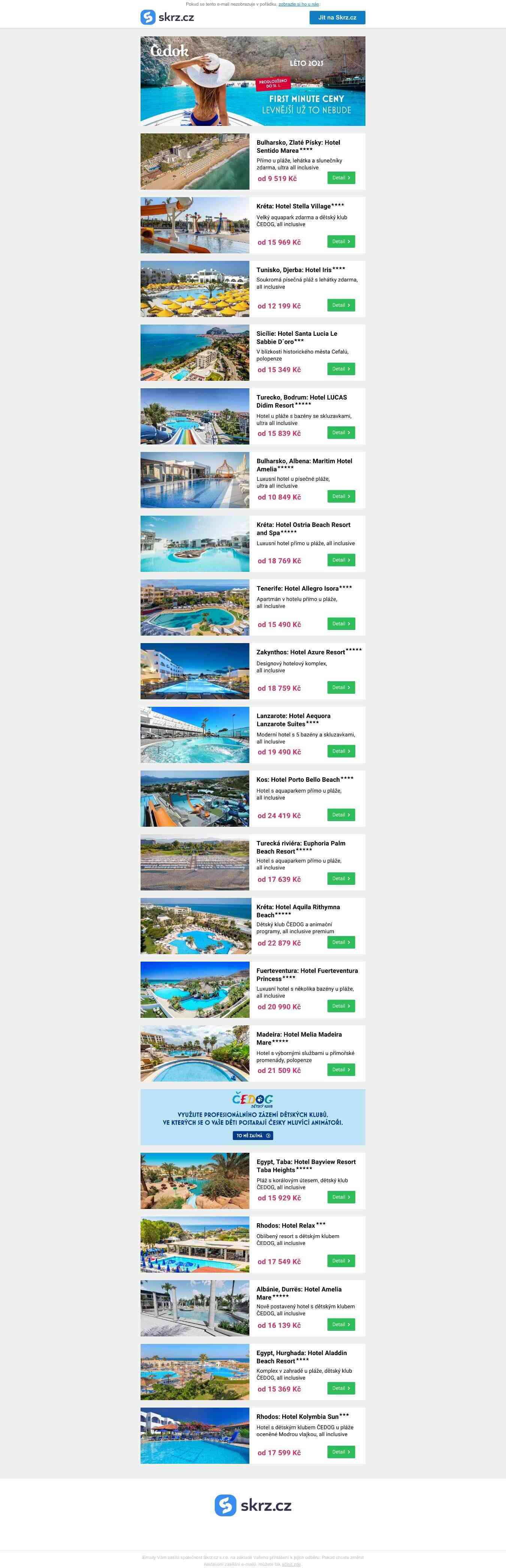Open Detail for Hotel Ostria Beach Resort
The image size is (506, 1568).
click(x=341, y=560)
